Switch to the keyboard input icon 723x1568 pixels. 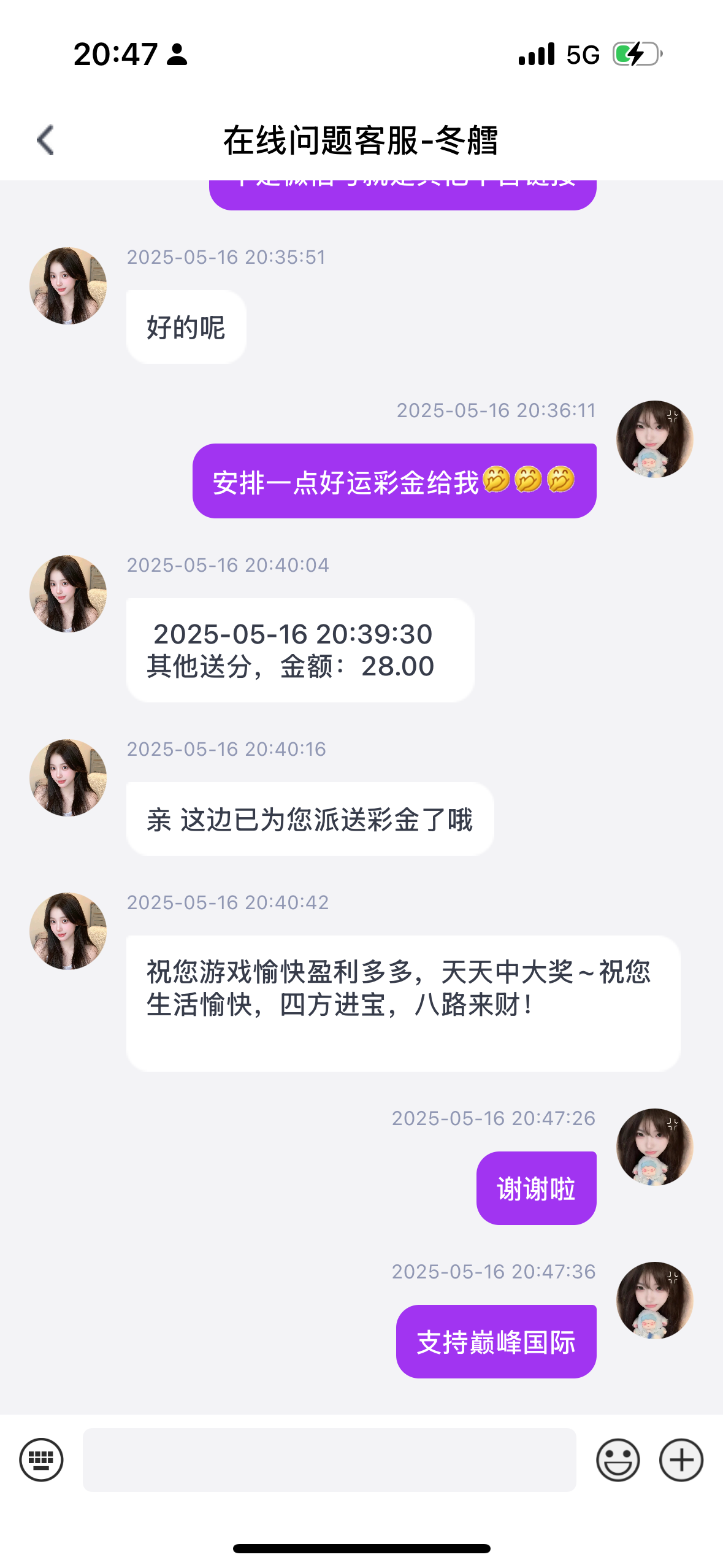(41, 1459)
